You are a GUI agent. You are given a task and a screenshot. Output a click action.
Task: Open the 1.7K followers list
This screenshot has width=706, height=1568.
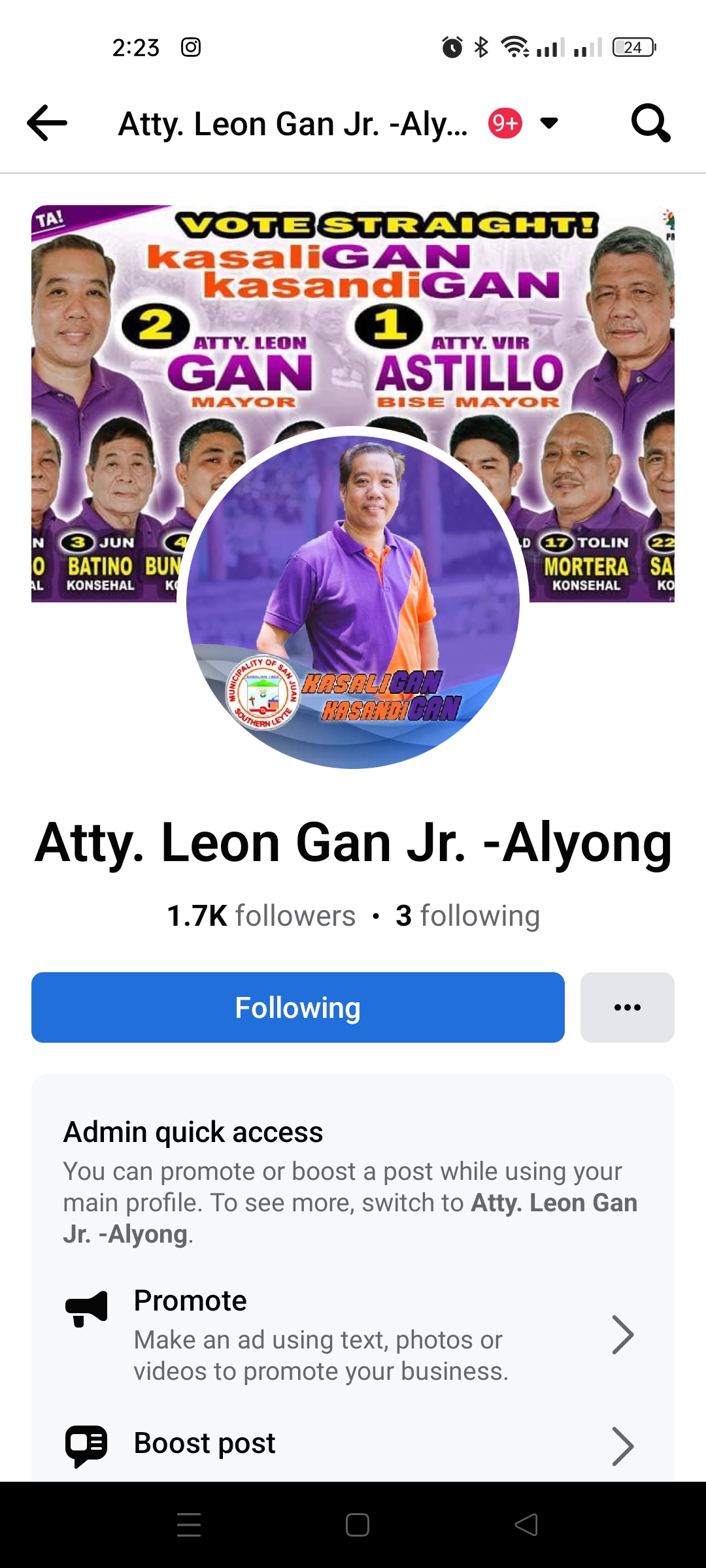tap(261, 916)
